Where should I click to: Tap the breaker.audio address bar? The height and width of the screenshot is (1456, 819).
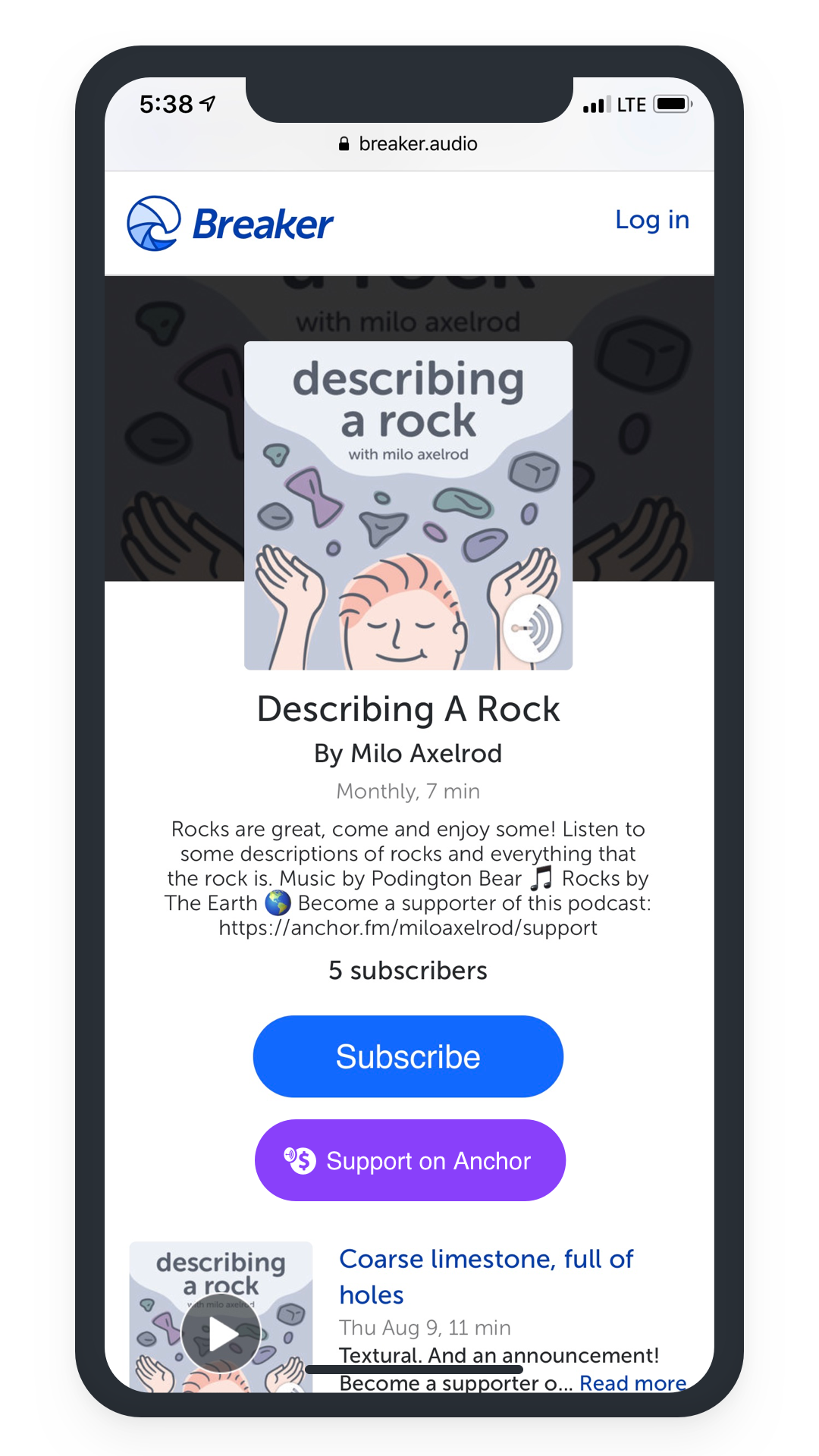(409, 144)
